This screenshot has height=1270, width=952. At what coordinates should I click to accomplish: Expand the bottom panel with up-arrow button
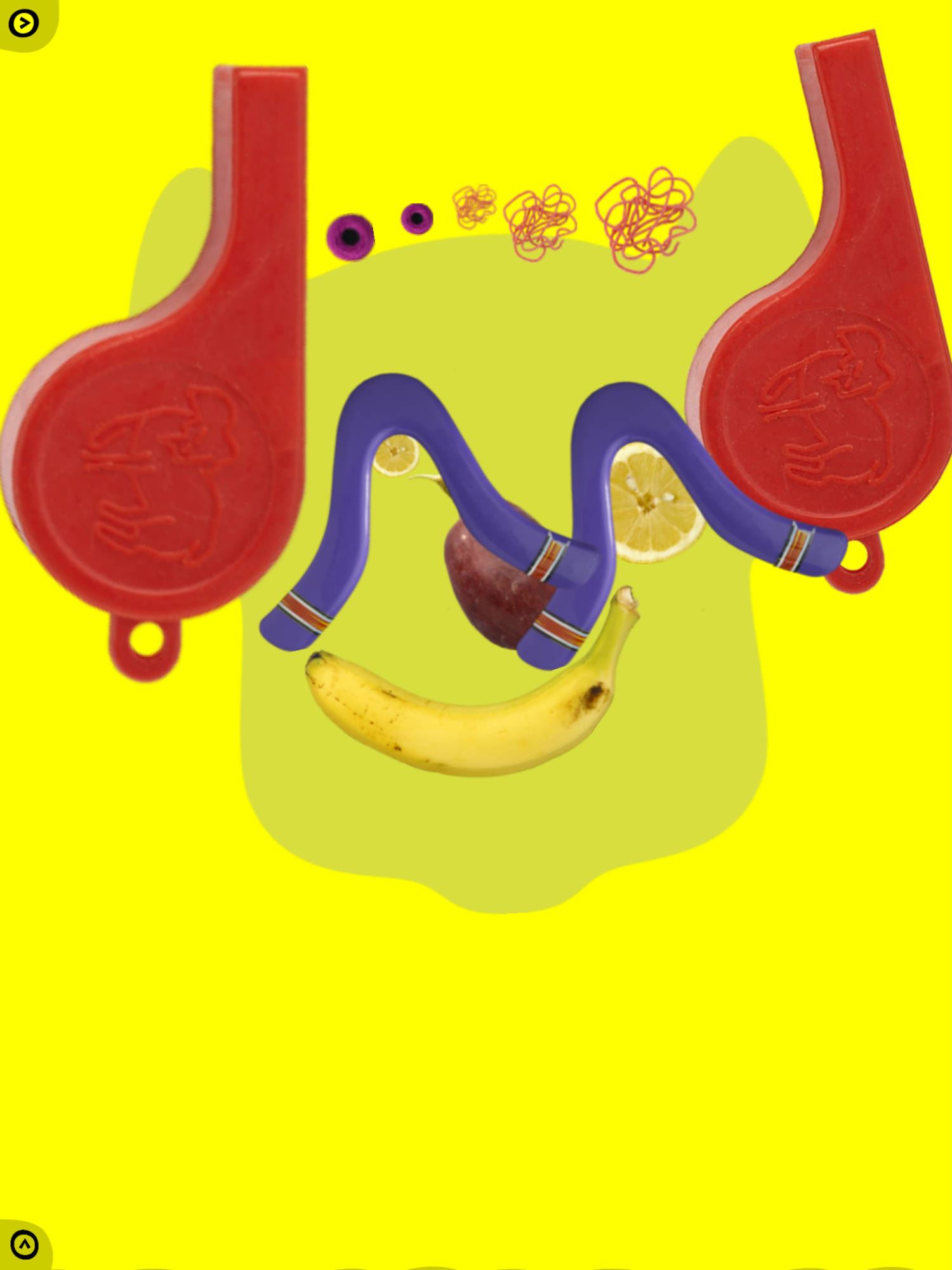click(x=24, y=1245)
